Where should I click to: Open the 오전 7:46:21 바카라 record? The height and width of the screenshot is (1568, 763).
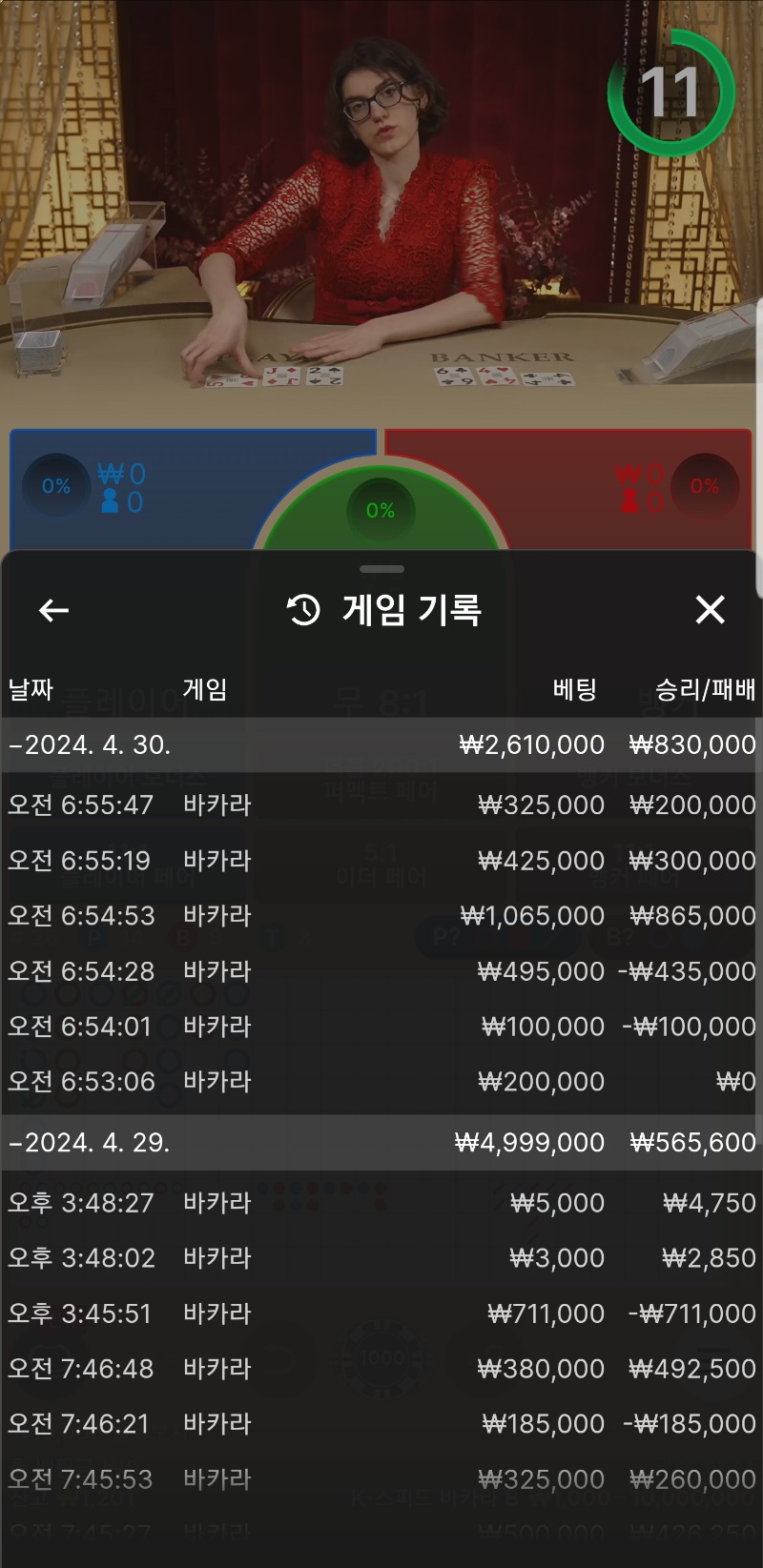pos(381,1423)
